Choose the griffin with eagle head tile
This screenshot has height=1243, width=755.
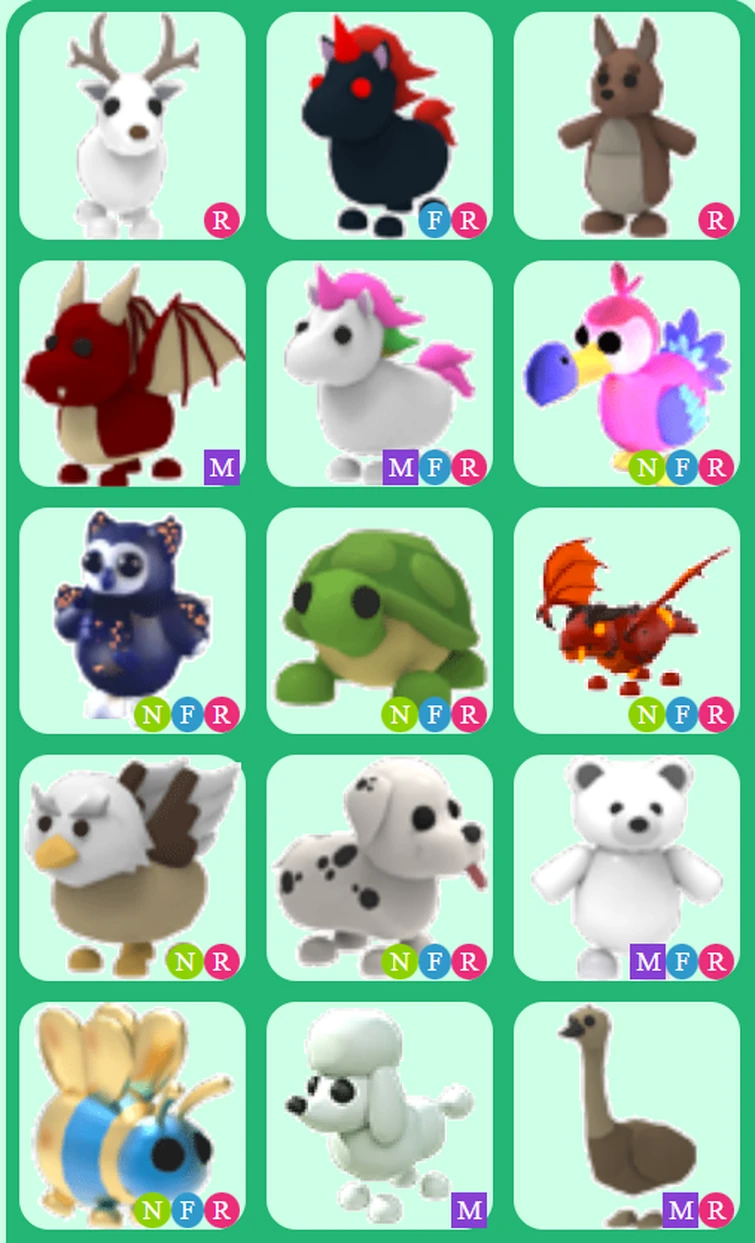point(132,867)
